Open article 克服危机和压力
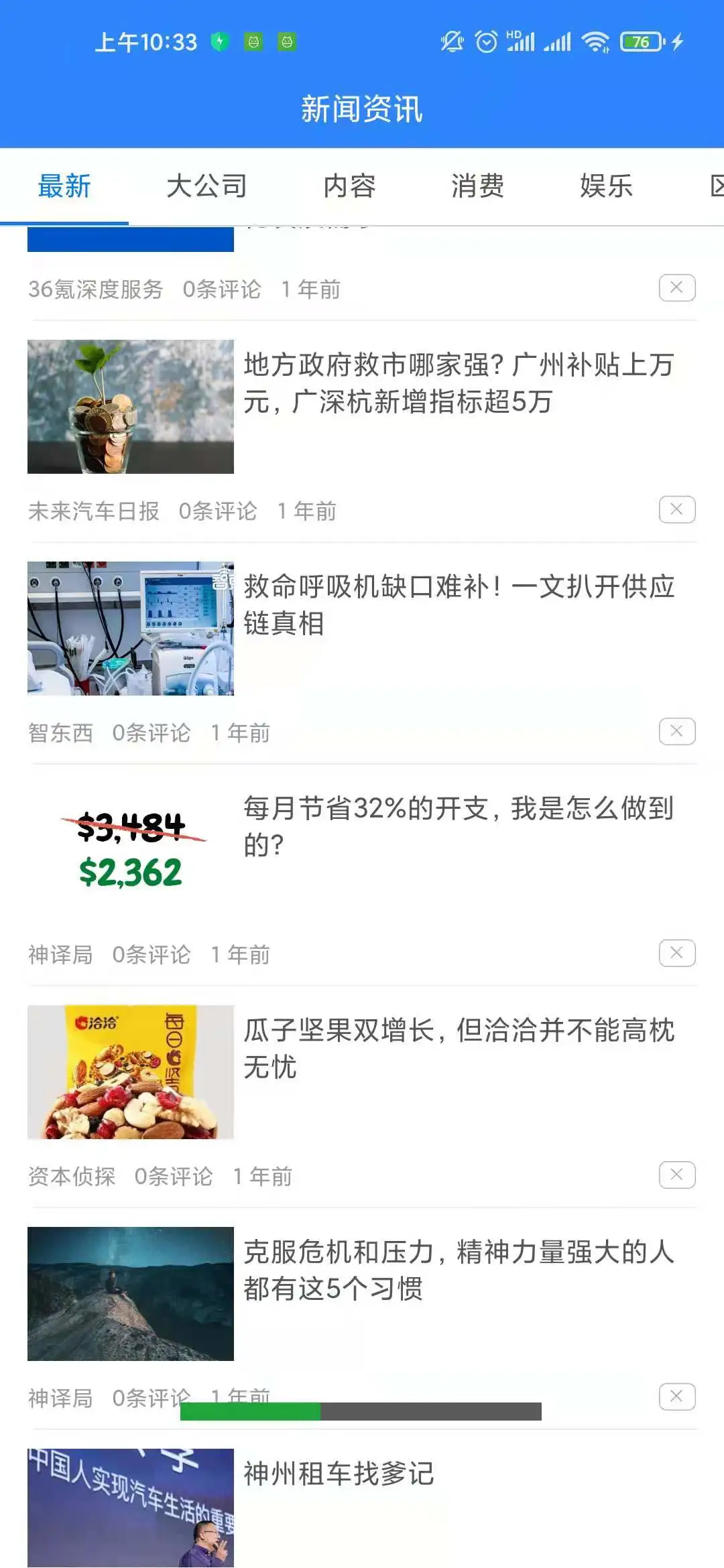The height and width of the screenshot is (1568, 724). (x=459, y=1270)
